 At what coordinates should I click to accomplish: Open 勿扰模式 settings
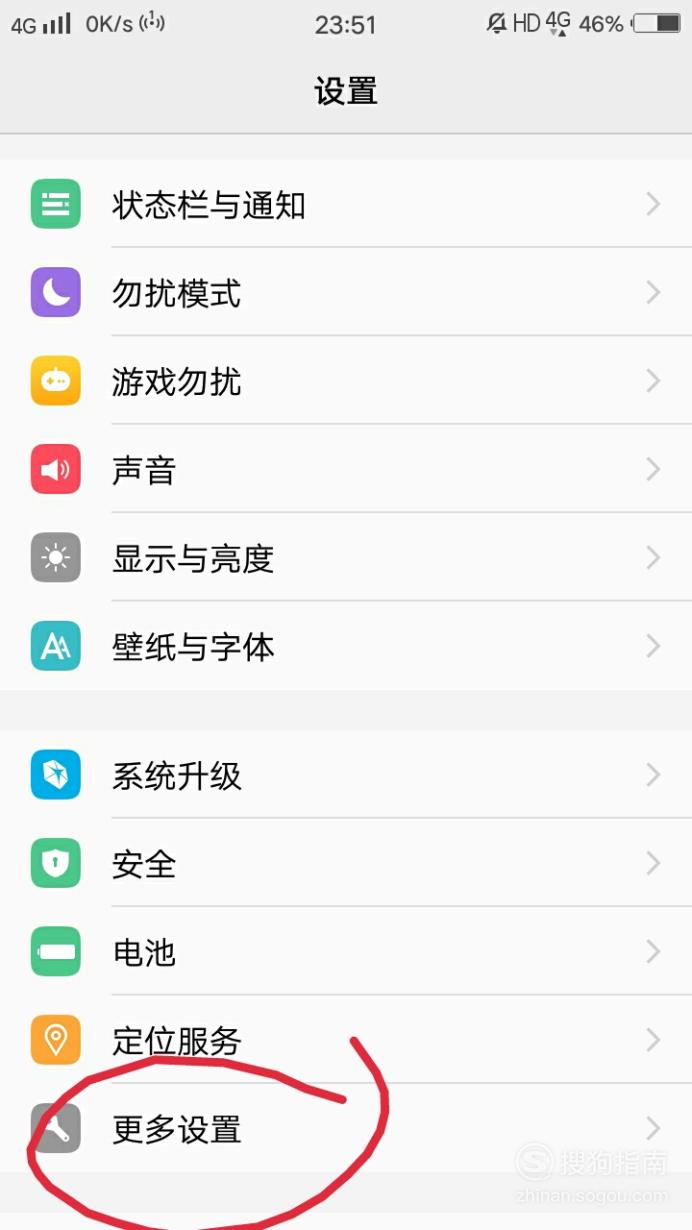tap(346, 292)
